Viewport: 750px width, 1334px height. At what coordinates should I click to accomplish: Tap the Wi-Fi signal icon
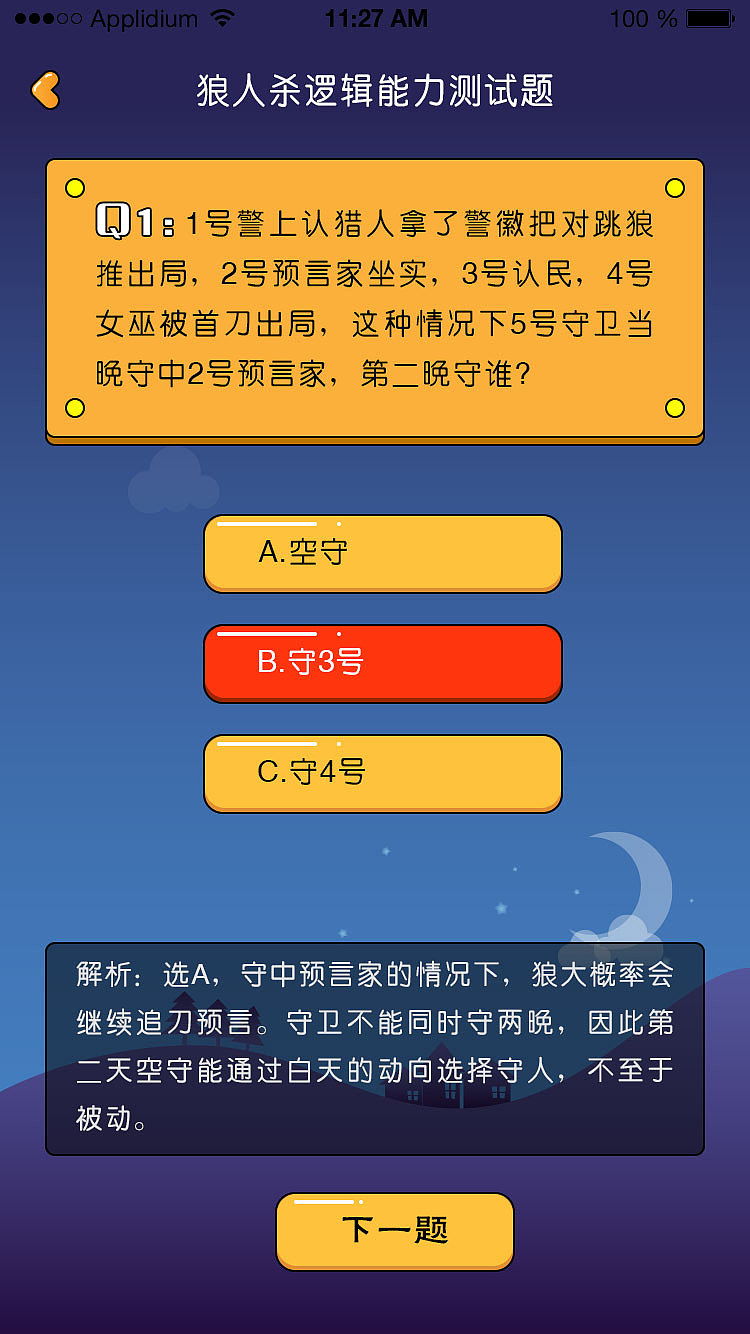tap(222, 17)
